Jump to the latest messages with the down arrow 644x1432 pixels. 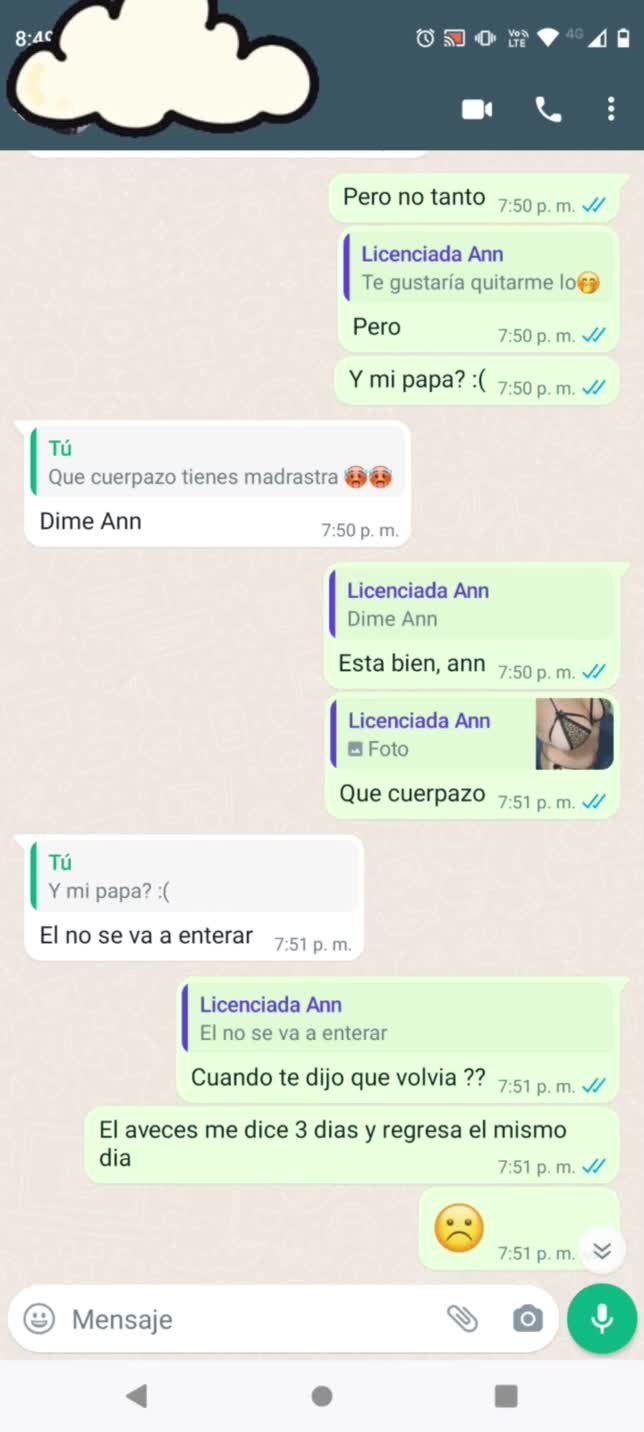601,1251
